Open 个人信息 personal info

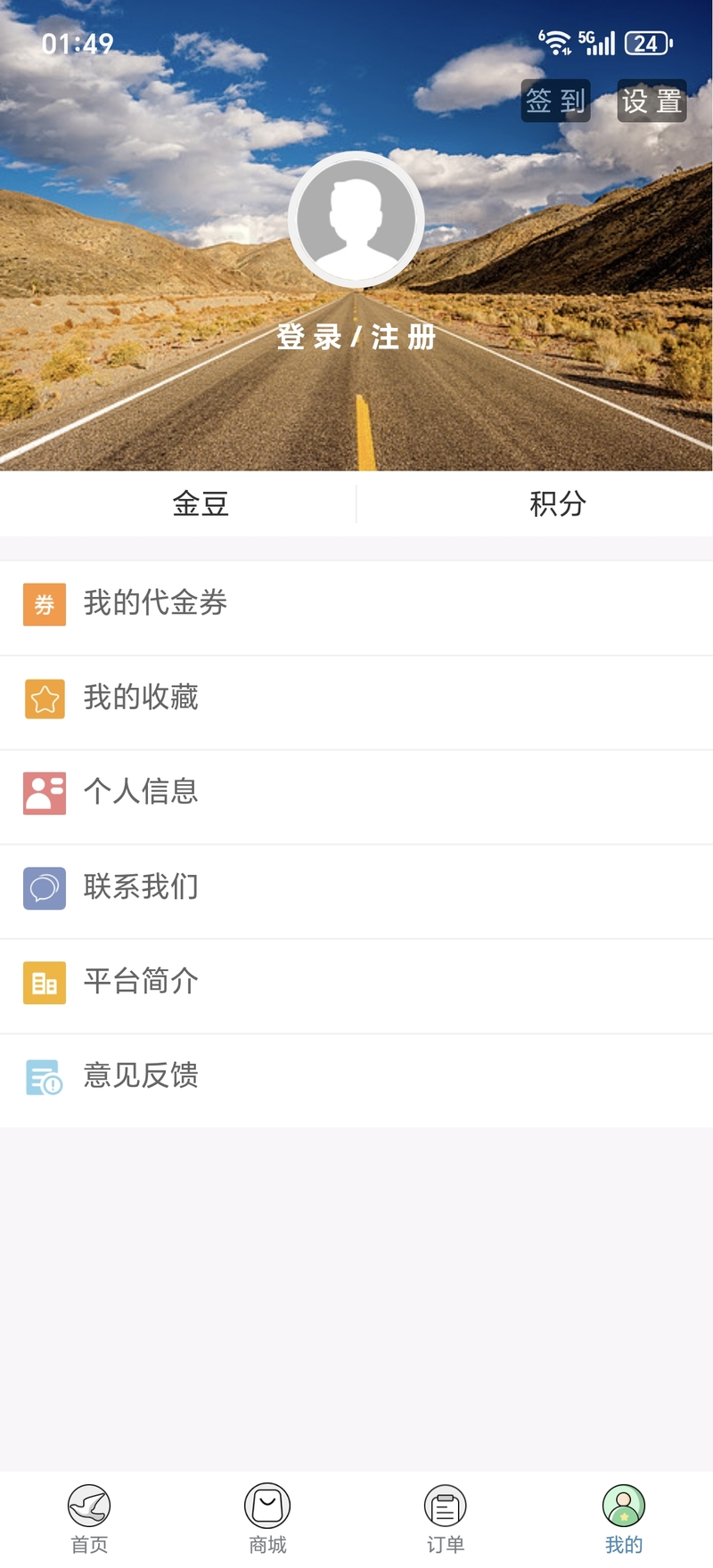pos(356,793)
